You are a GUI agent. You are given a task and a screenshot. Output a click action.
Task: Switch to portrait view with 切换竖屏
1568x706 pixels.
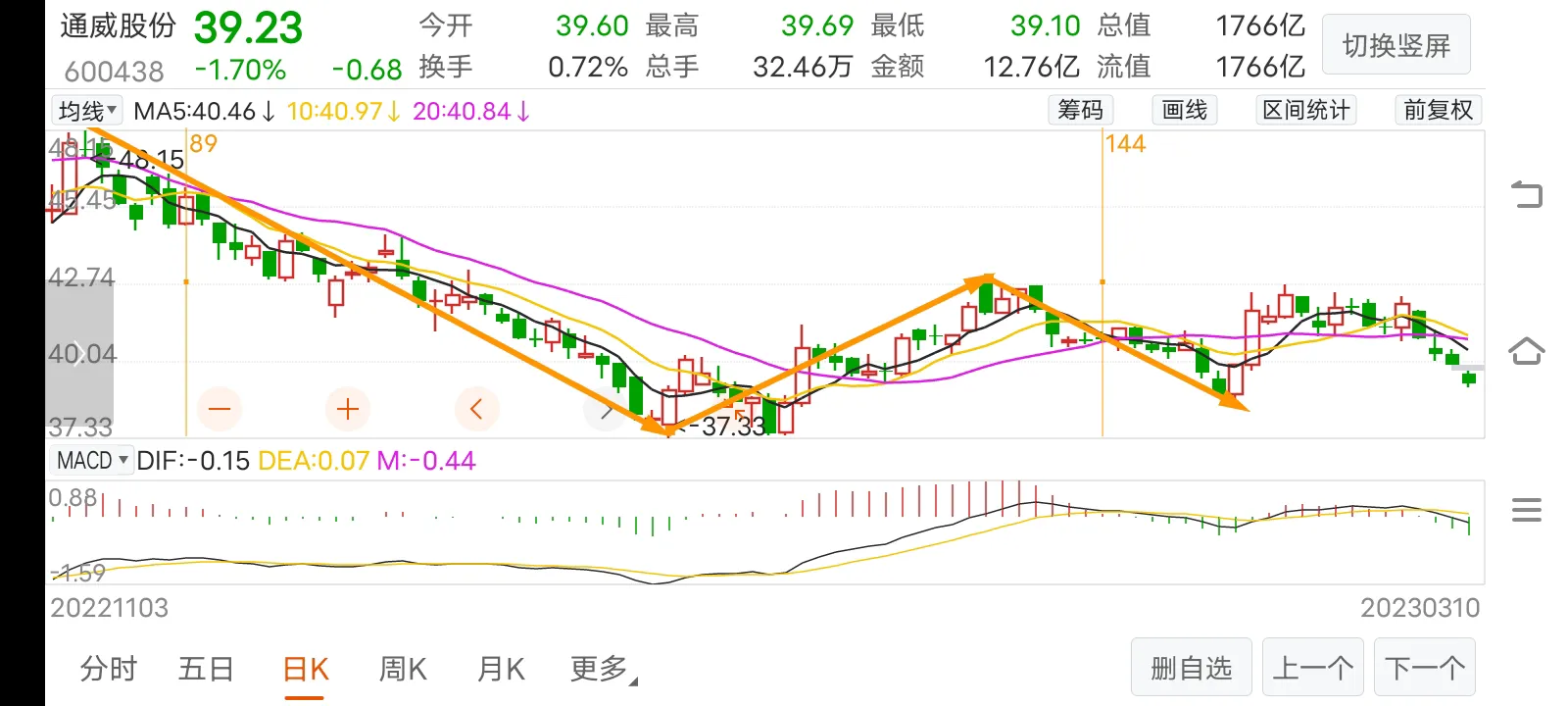coord(1396,45)
